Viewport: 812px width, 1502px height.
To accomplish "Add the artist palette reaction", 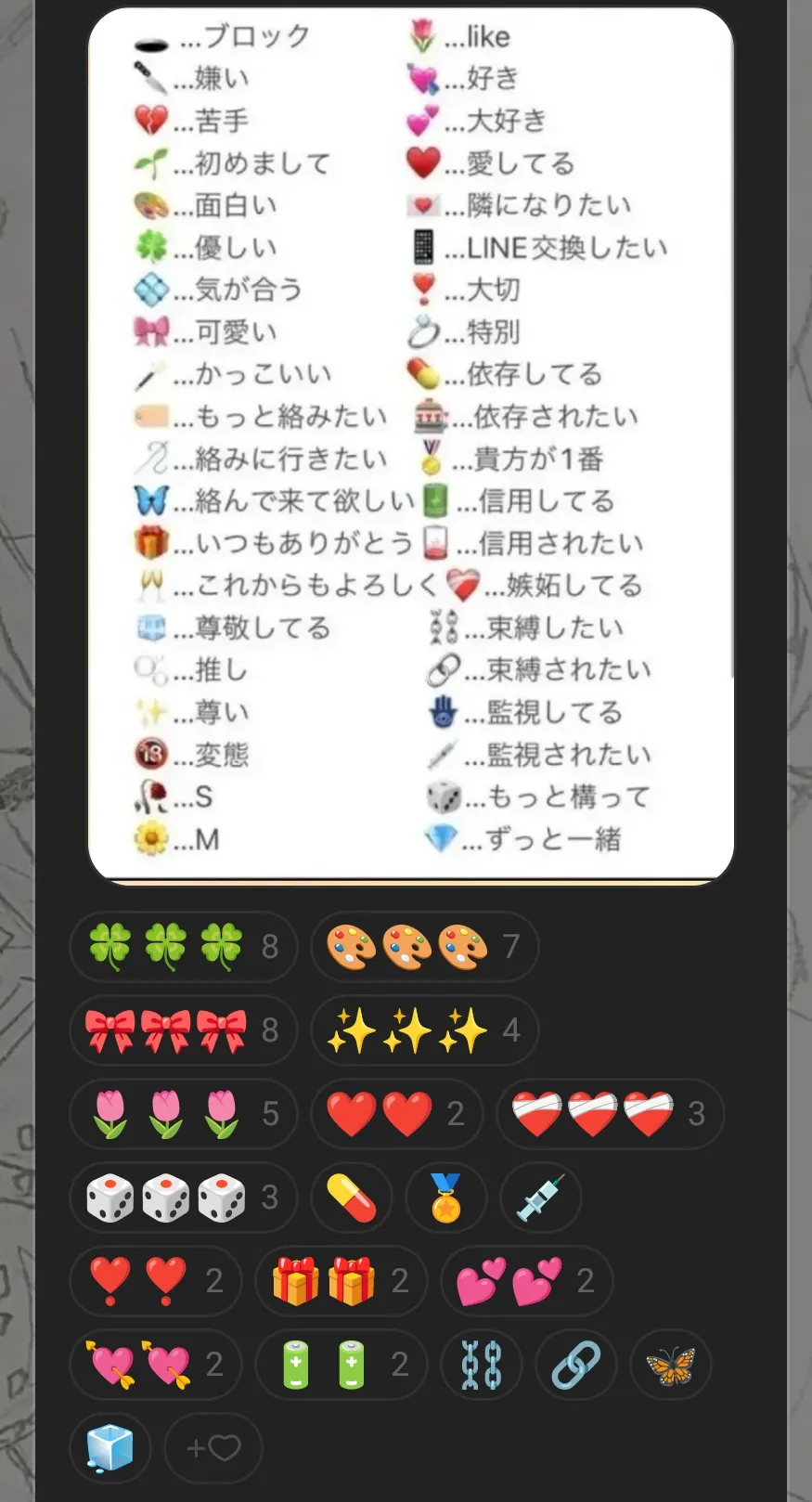I will 424,947.
